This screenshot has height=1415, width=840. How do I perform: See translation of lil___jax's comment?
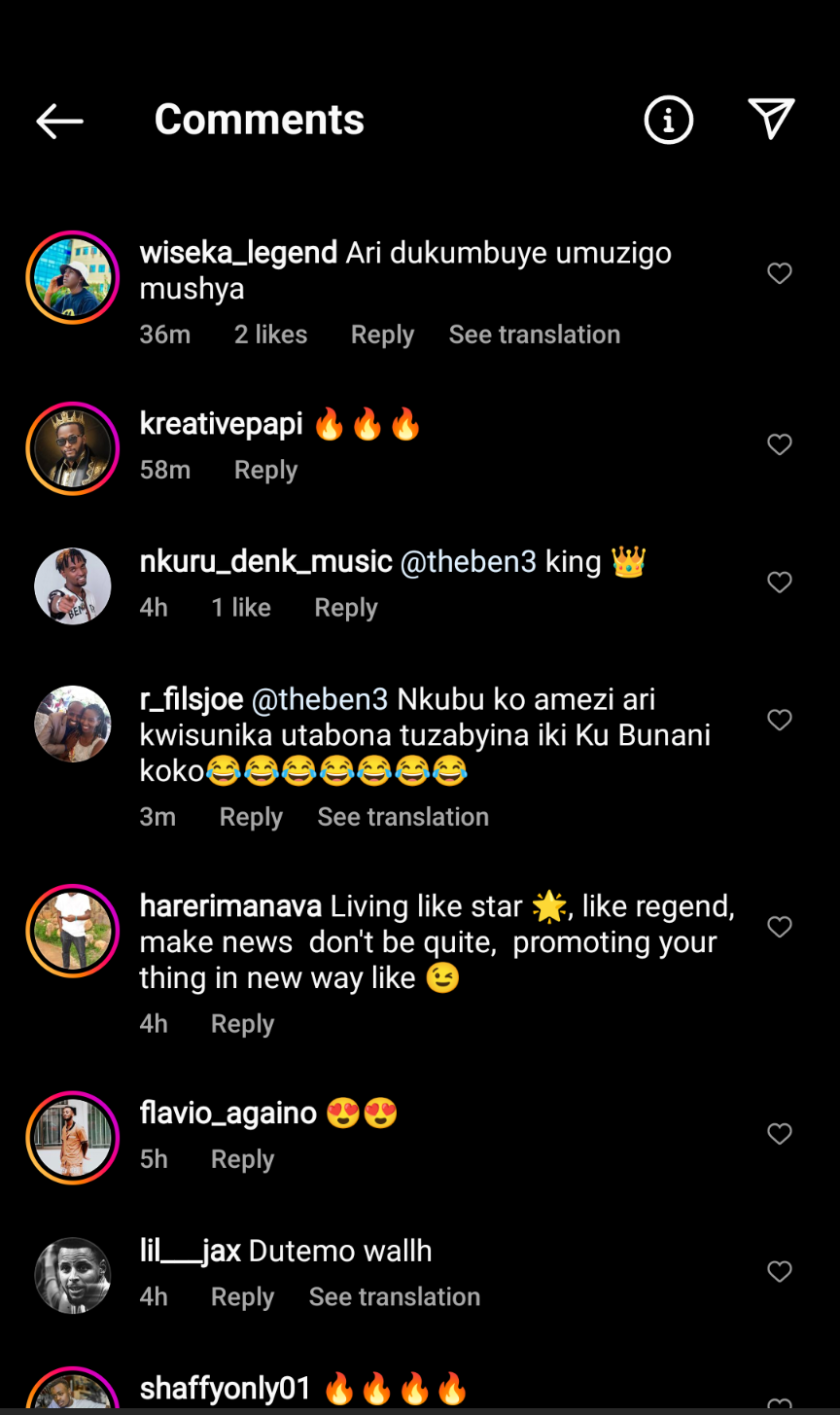coord(394,1297)
